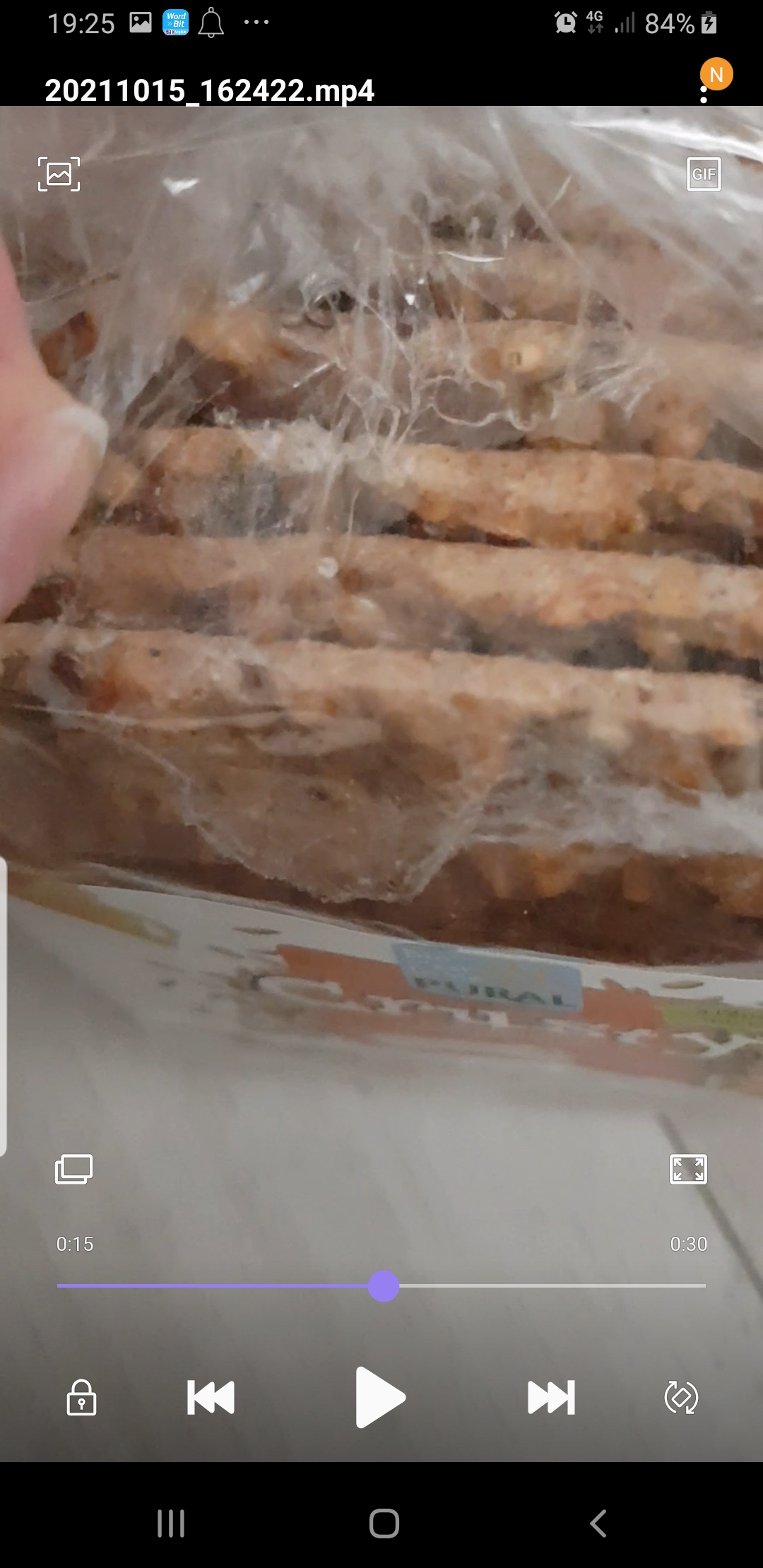Viewport: 763px width, 1568px height.
Task: Open pop-up player mode
Action: point(74,1169)
